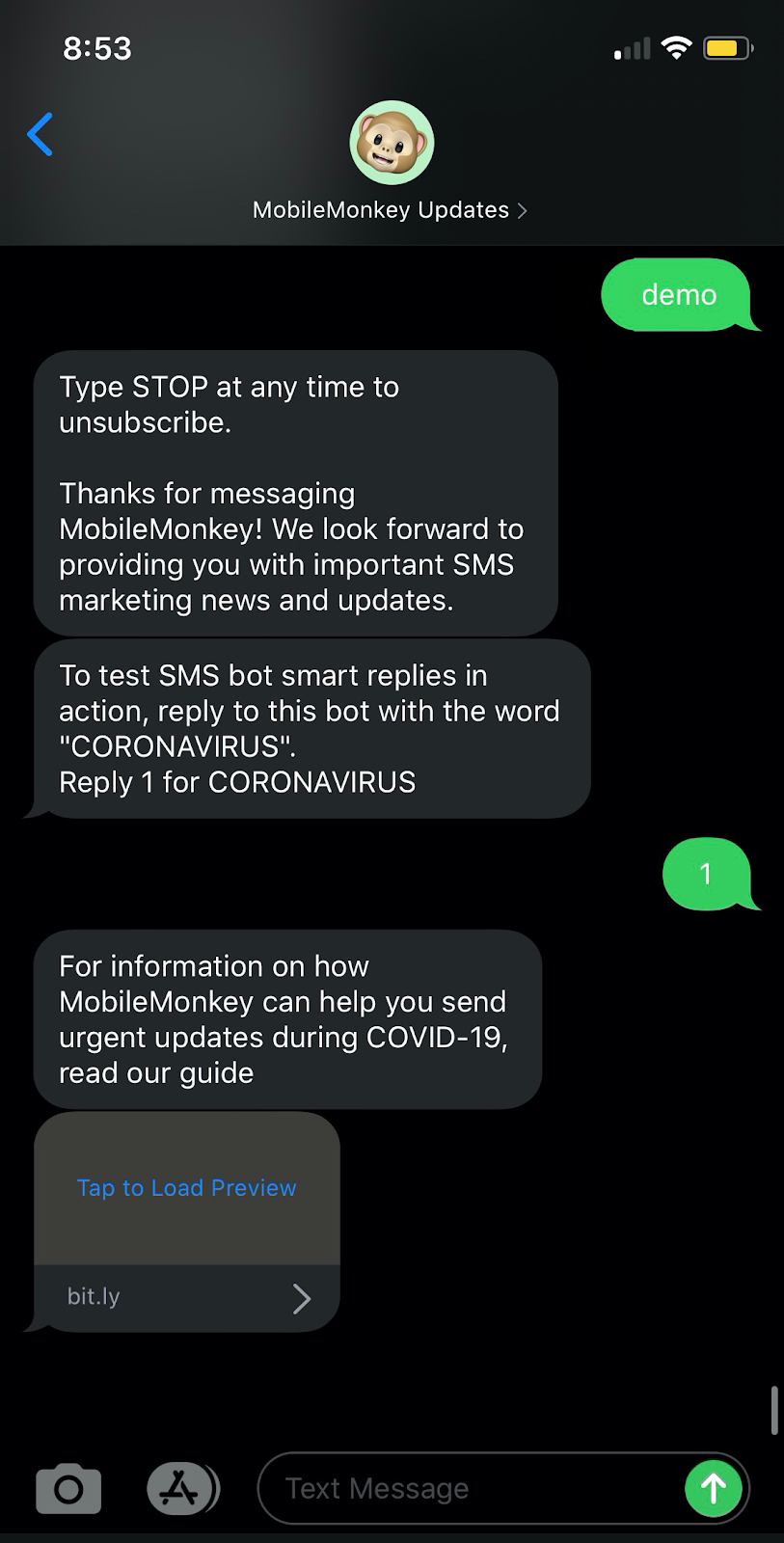
Task: Open the camera from the message bar
Action: click(68, 1488)
